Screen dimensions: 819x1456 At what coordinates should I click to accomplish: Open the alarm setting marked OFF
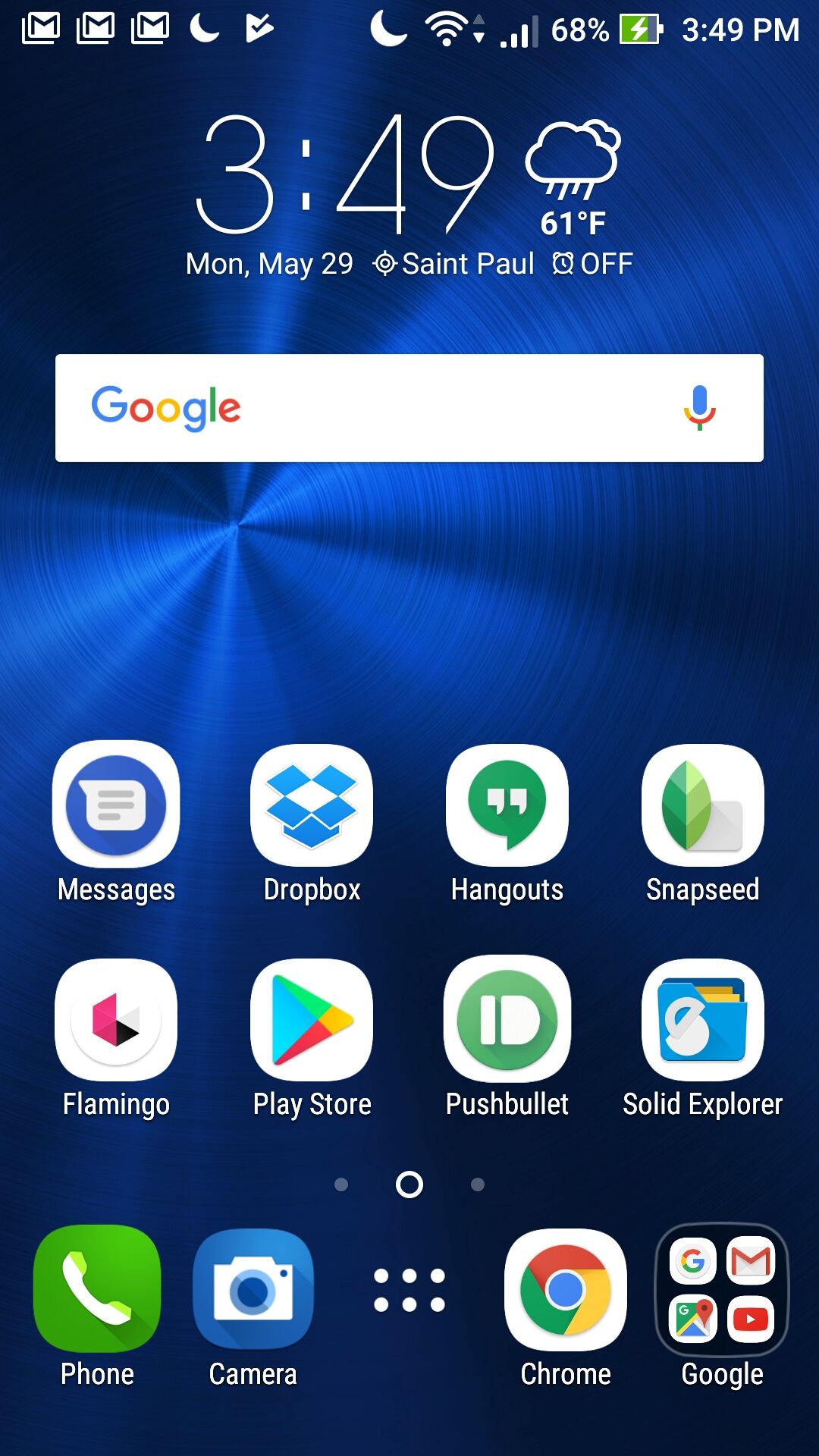593,264
